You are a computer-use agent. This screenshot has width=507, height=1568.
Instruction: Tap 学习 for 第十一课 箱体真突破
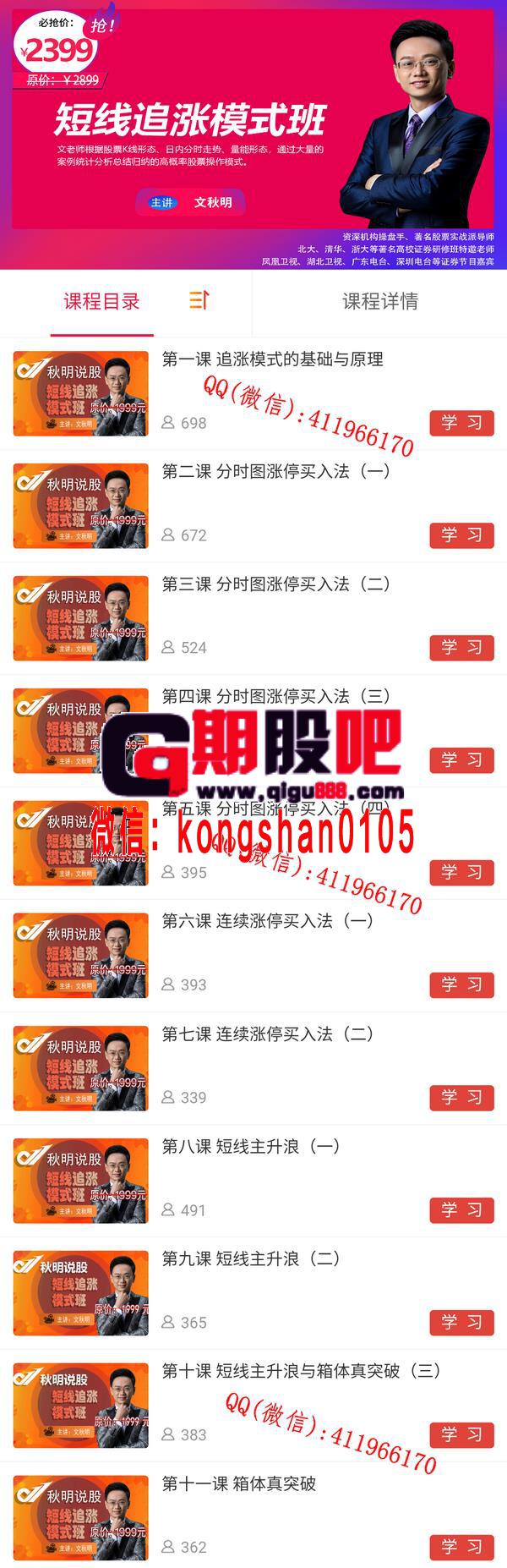(x=461, y=1548)
